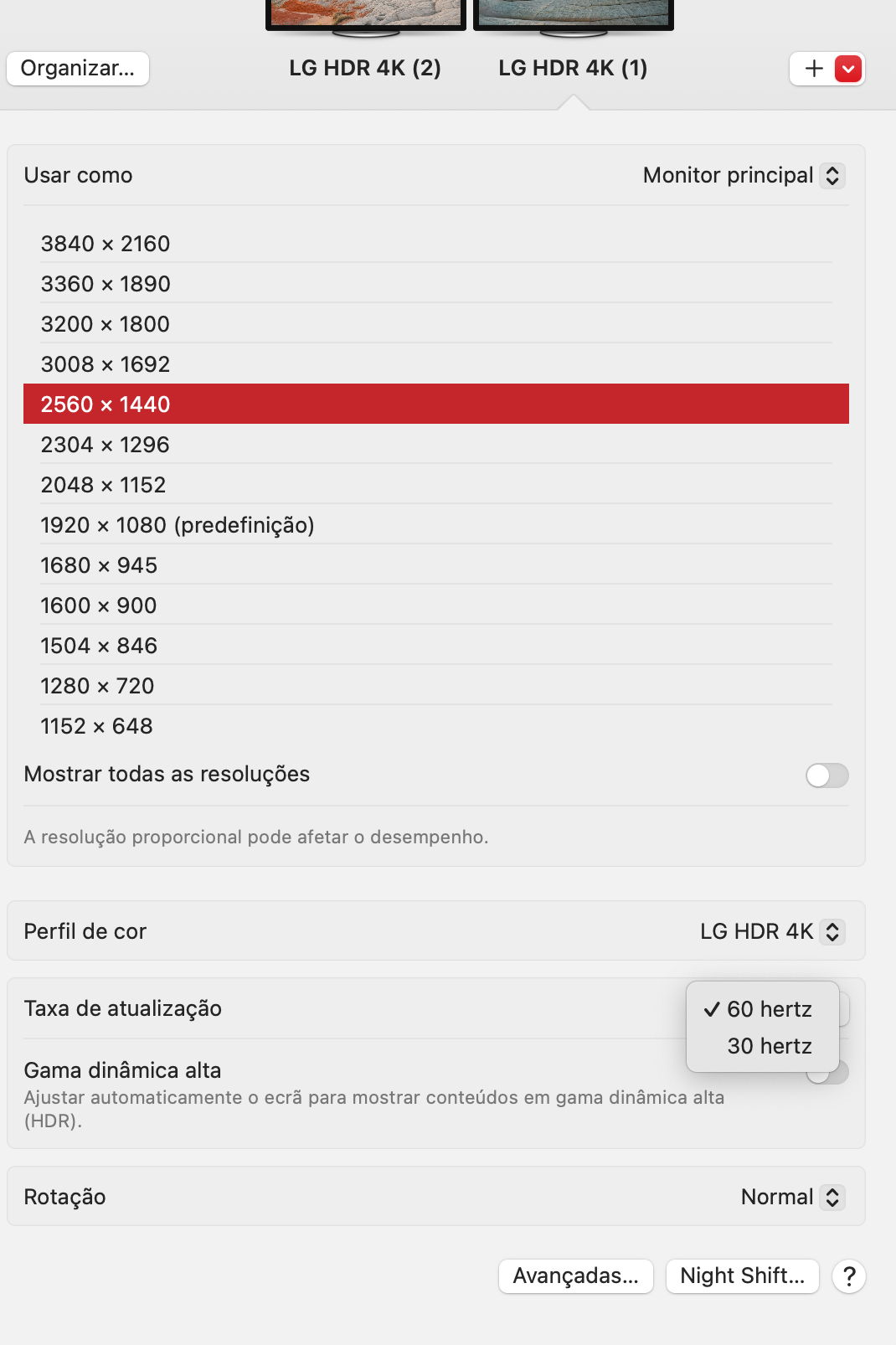Click the help question mark icon
This screenshot has height=1345, width=896.
click(x=851, y=1276)
